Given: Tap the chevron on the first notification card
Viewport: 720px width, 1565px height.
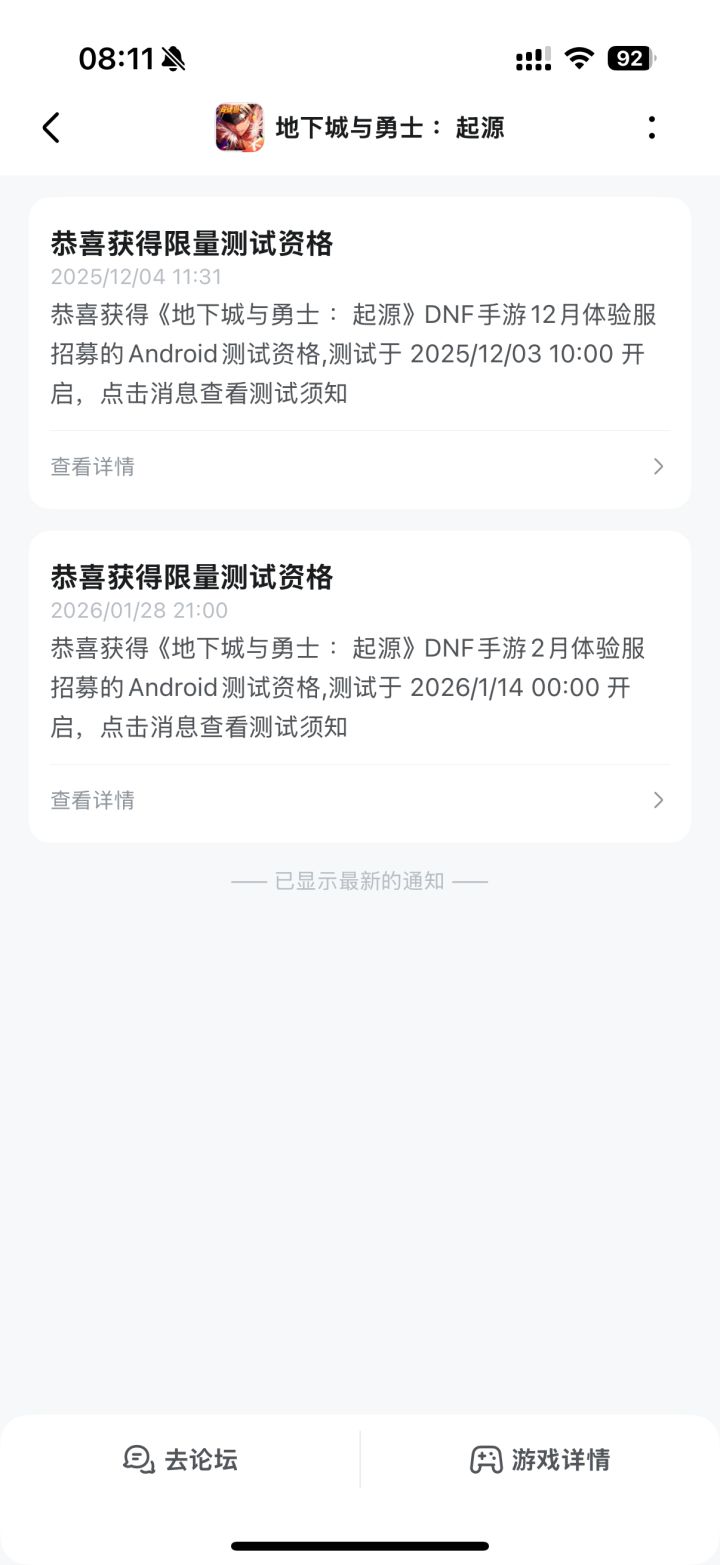Looking at the screenshot, I should click(x=657, y=466).
